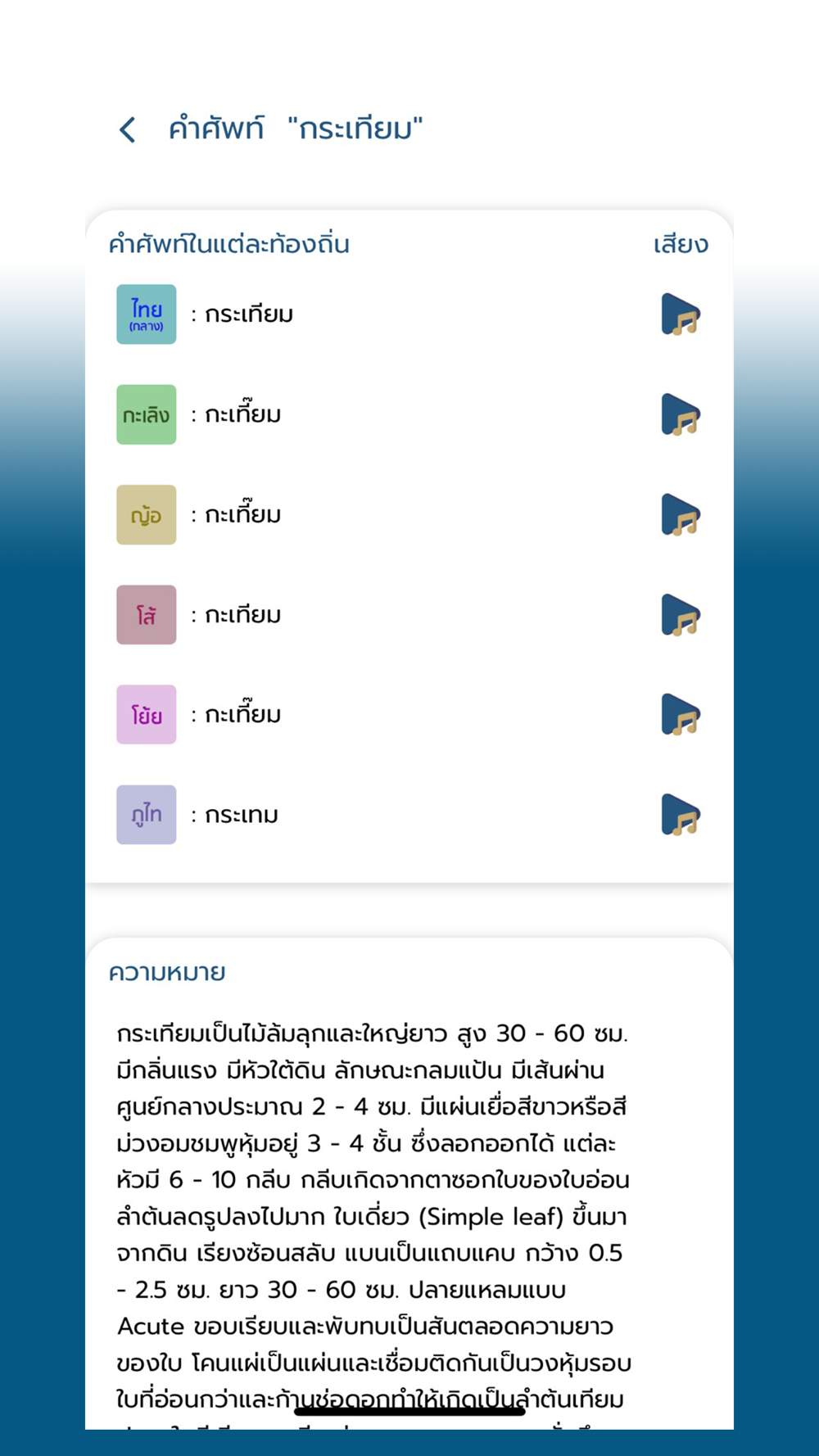Play the ภูไท dialect audio

click(681, 815)
